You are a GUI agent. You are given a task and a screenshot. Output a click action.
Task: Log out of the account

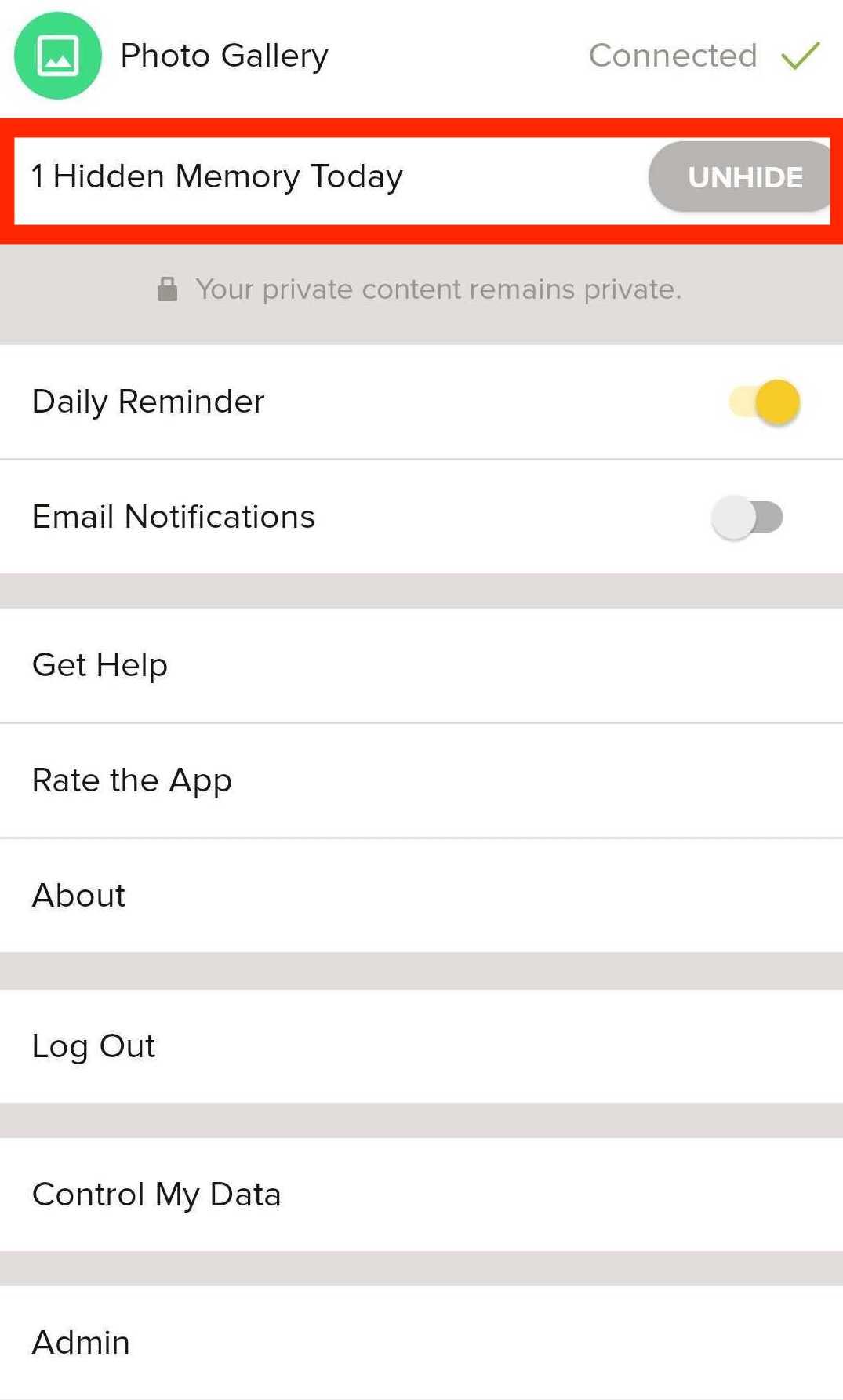click(x=93, y=1045)
